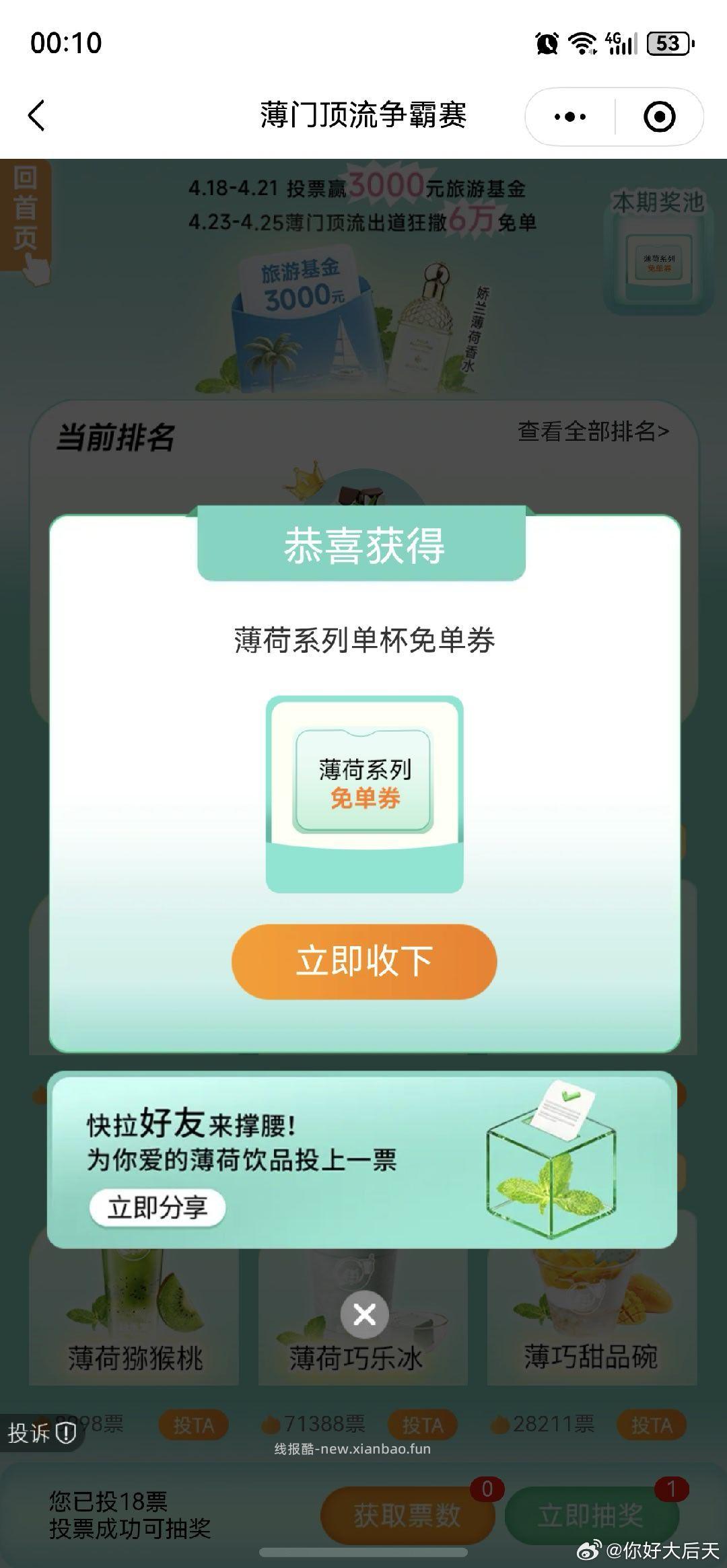Open the three-dot mini-program options menu
This screenshot has width=727, height=1568.
tap(569, 116)
